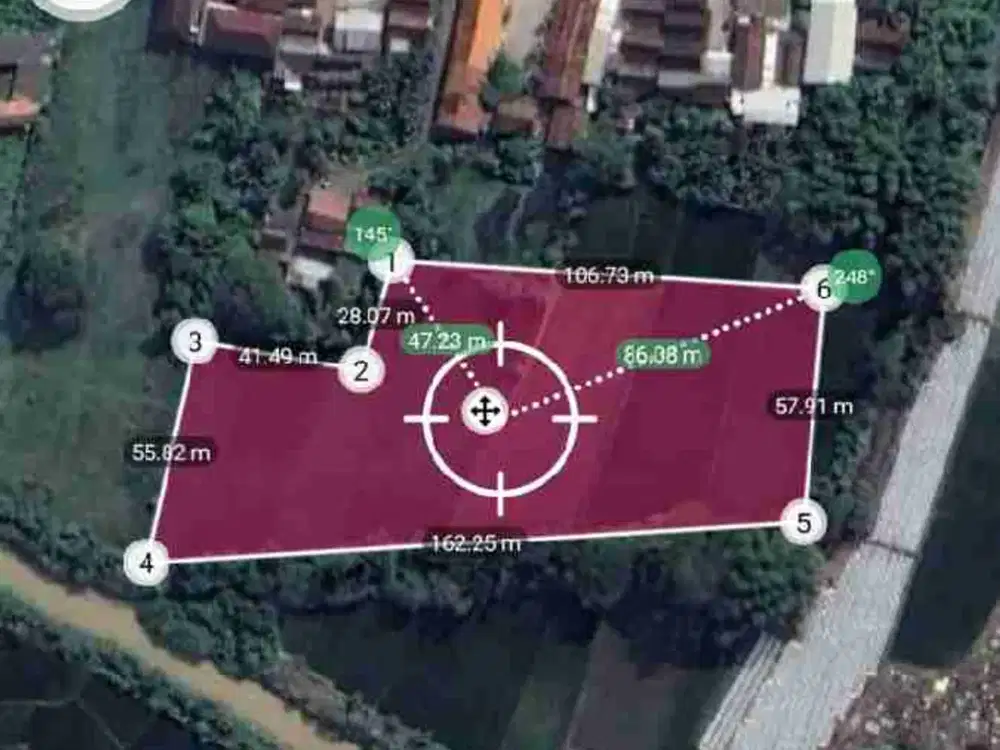This screenshot has height=750, width=1000.
Task: Tap vertex marker 6
Action: [823, 289]
